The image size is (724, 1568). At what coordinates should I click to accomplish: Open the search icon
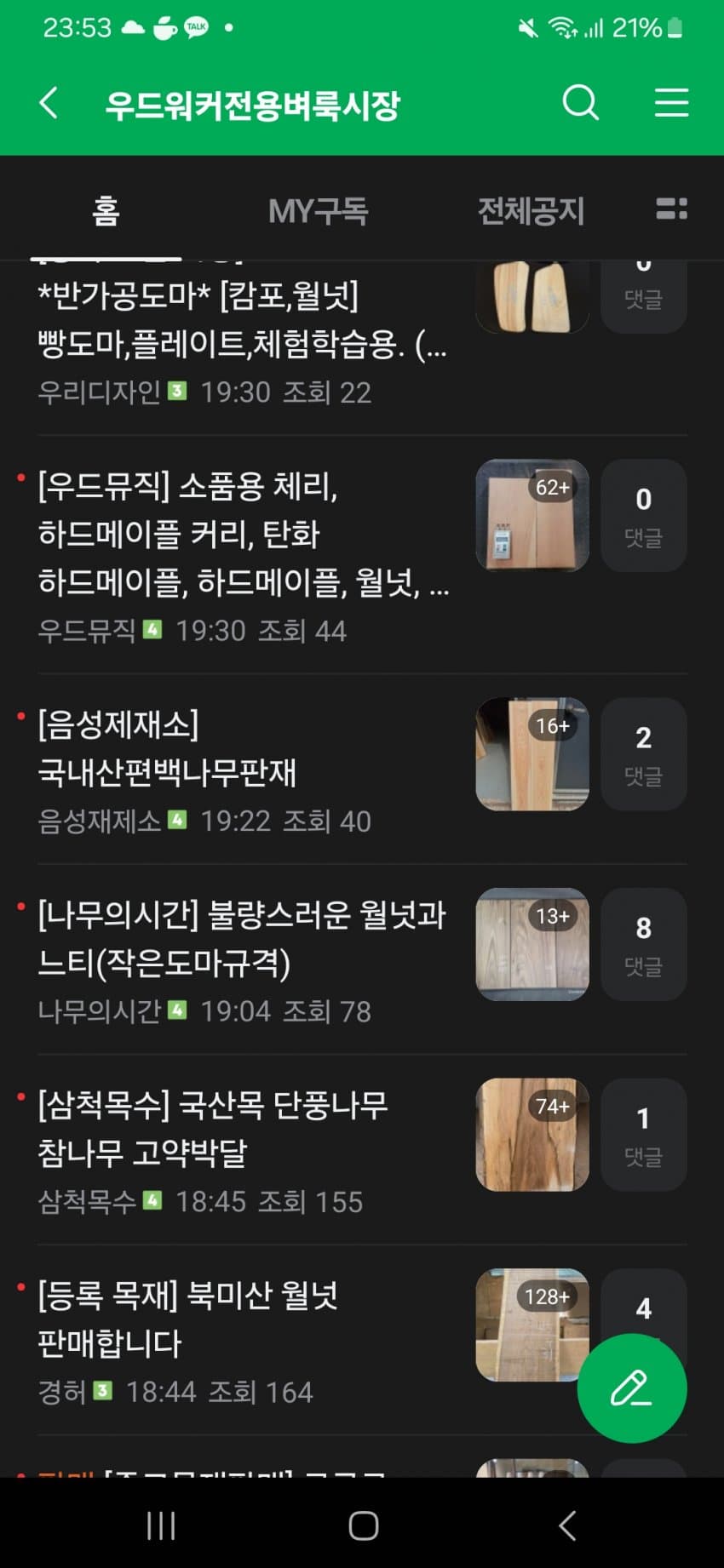[581, 103]
